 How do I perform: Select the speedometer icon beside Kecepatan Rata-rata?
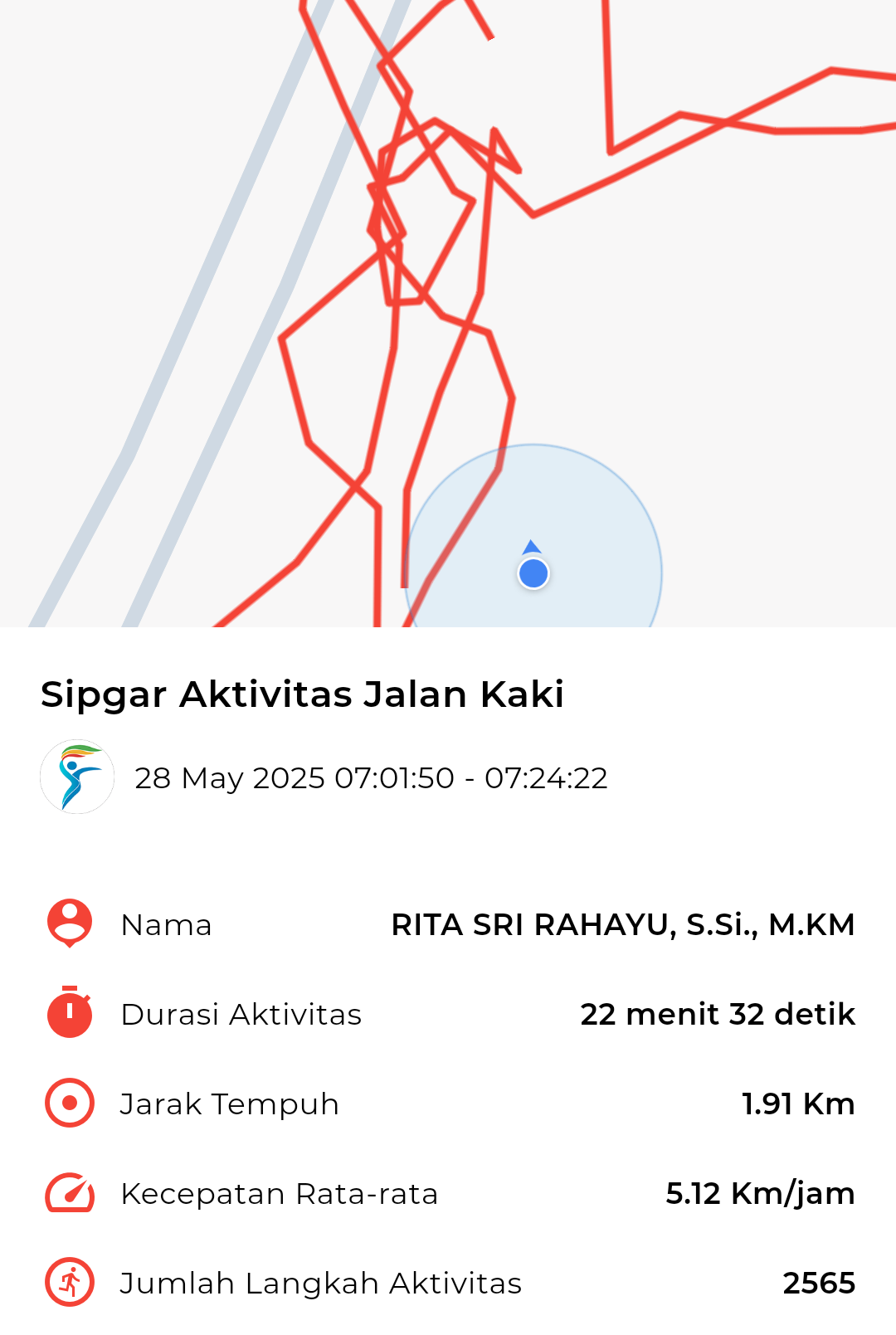pos(69,1193)
